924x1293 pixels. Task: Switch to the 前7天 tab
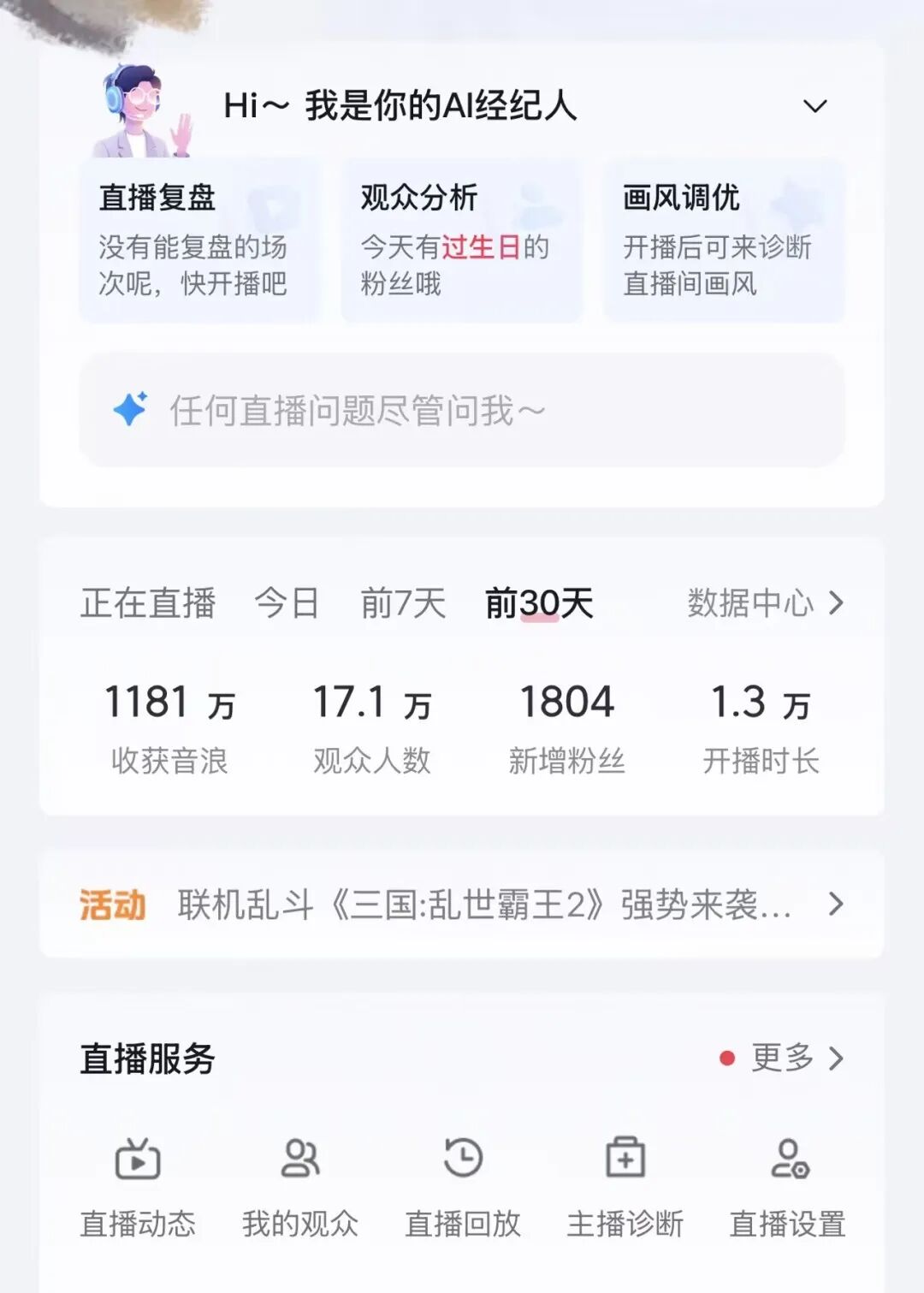click(402, 603)
